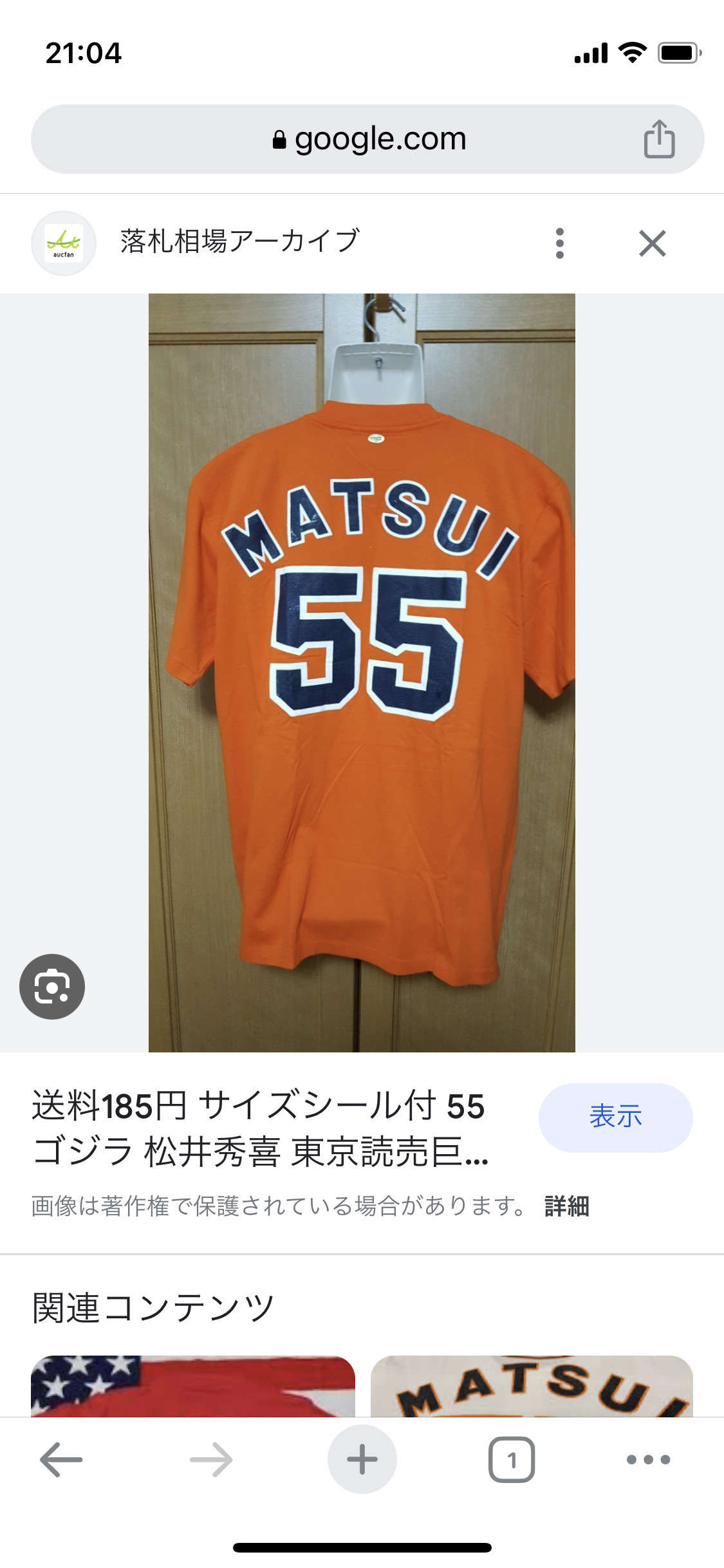Open the 詳細 copyright details link

[566, 1206]
